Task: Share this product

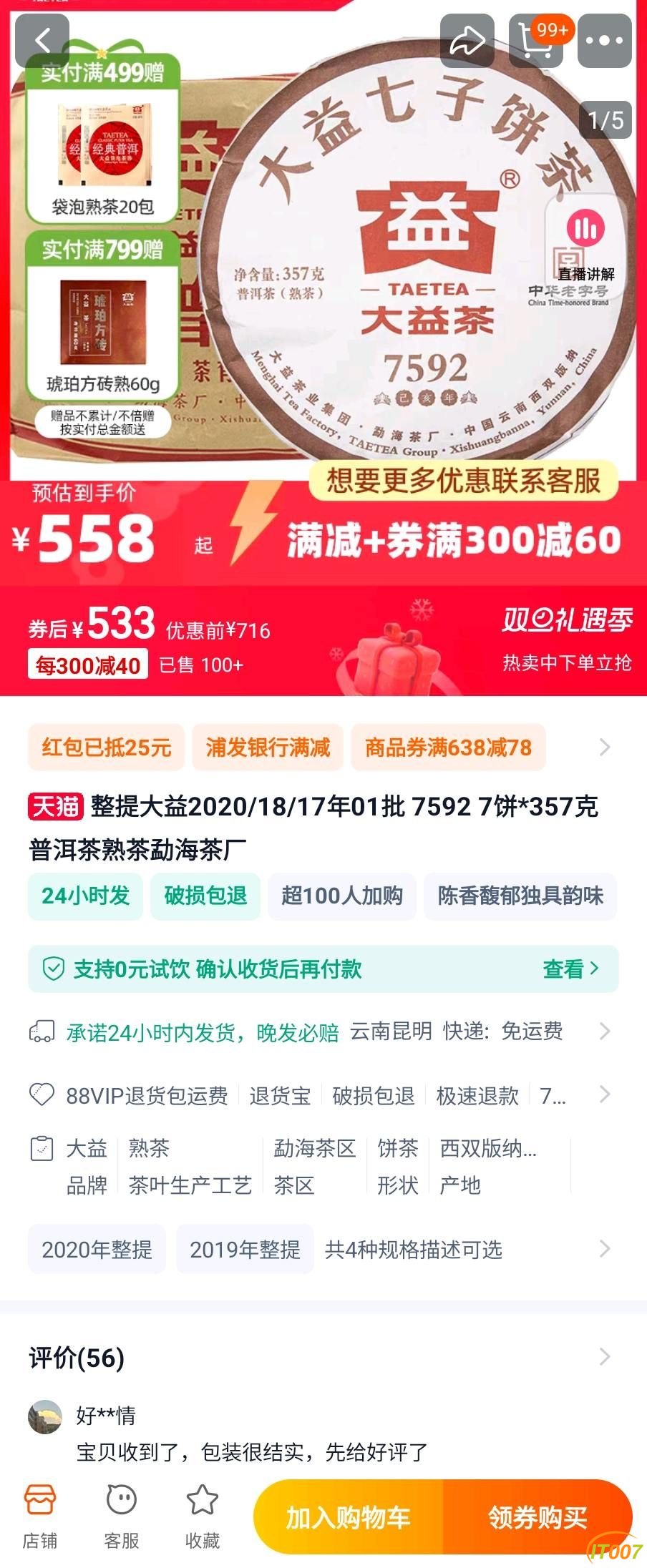Action: tap(467, 41)
